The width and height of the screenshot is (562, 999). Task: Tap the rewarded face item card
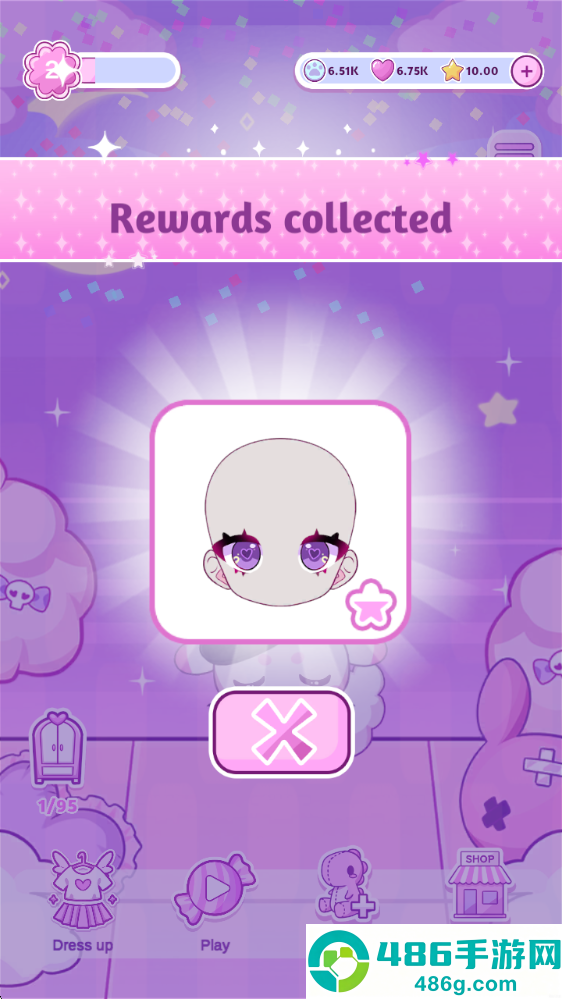280,522
